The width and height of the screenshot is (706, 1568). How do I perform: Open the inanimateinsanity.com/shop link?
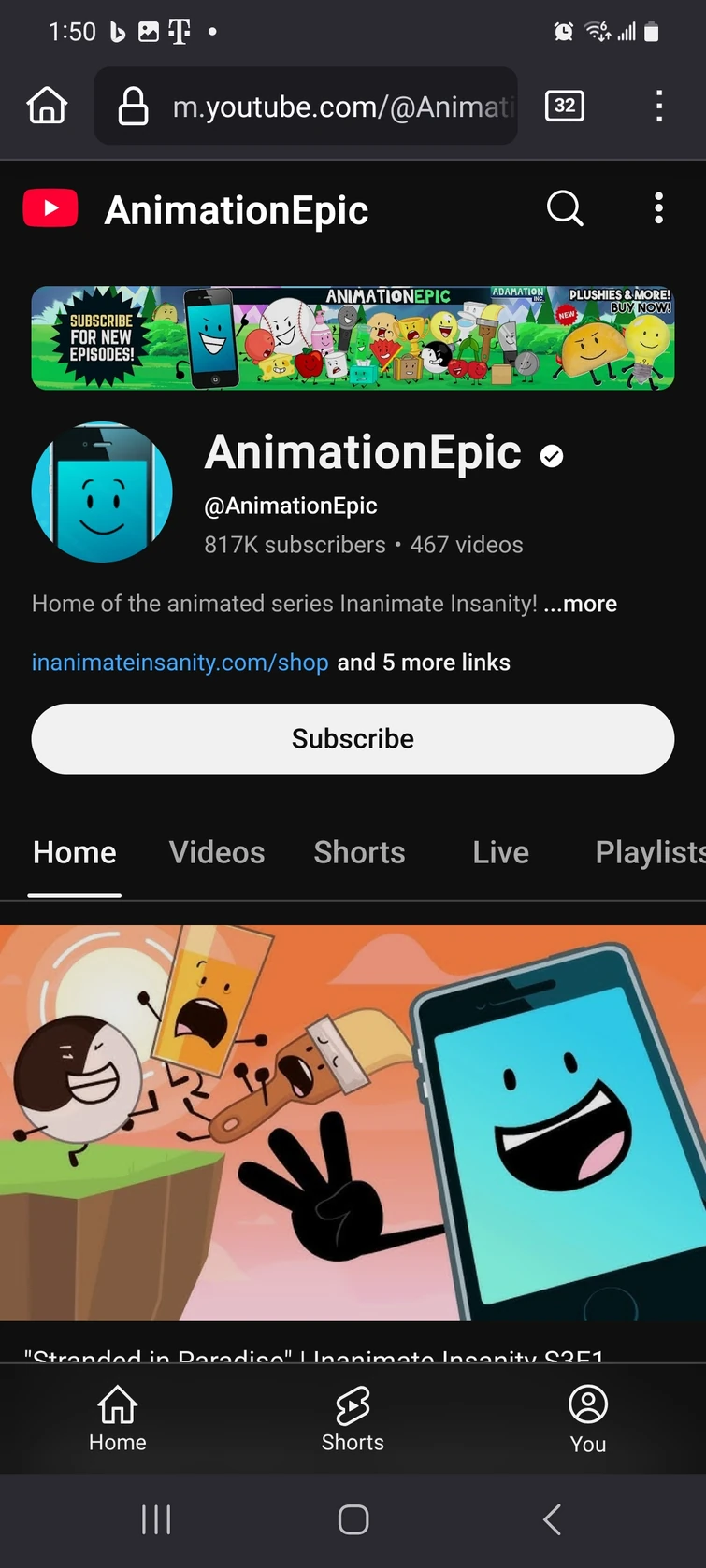(x=180, y=662)
